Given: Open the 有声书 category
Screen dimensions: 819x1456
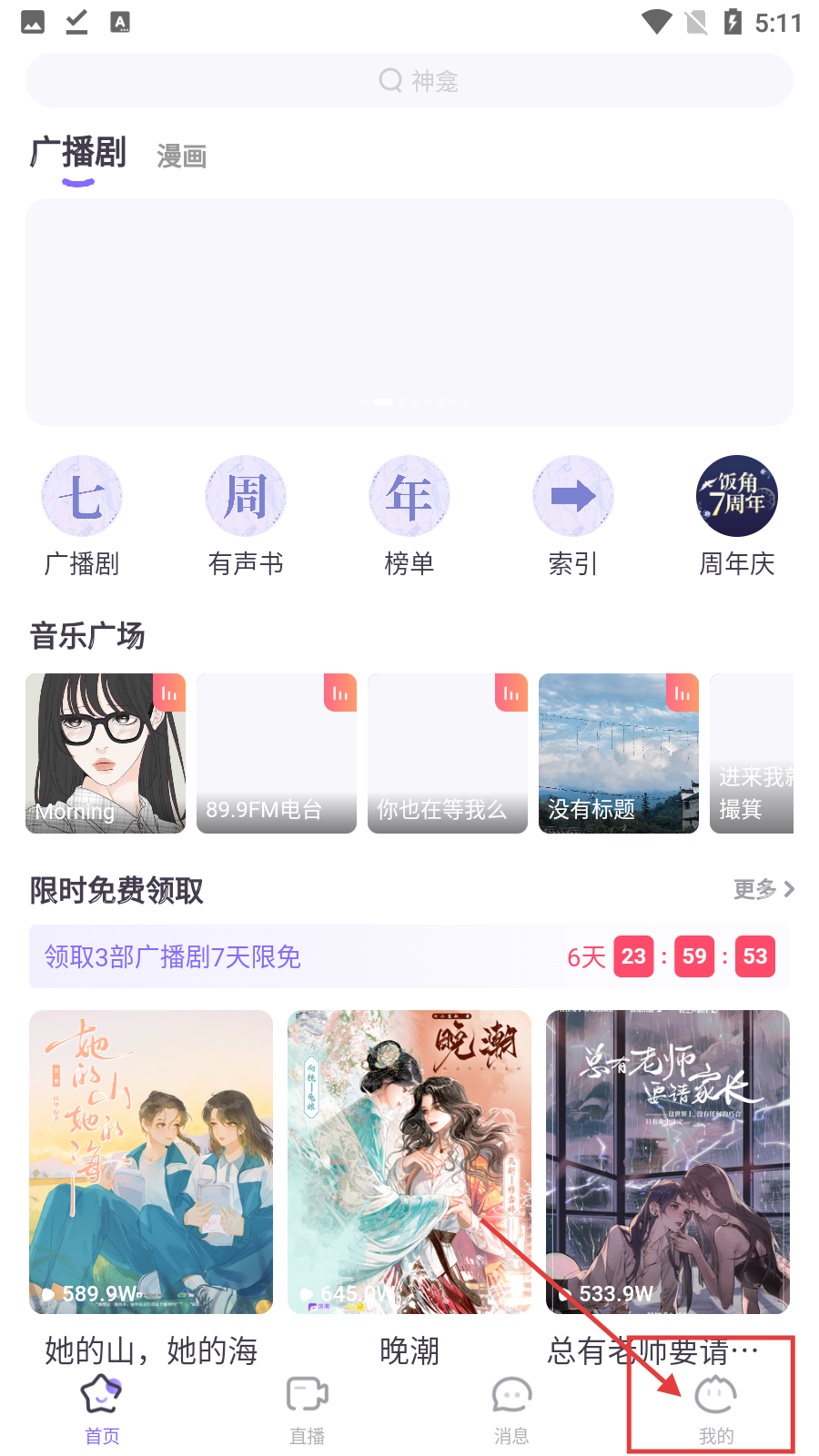Looking at the screenshot, I should pyautogui.click(x=246, y=516).
